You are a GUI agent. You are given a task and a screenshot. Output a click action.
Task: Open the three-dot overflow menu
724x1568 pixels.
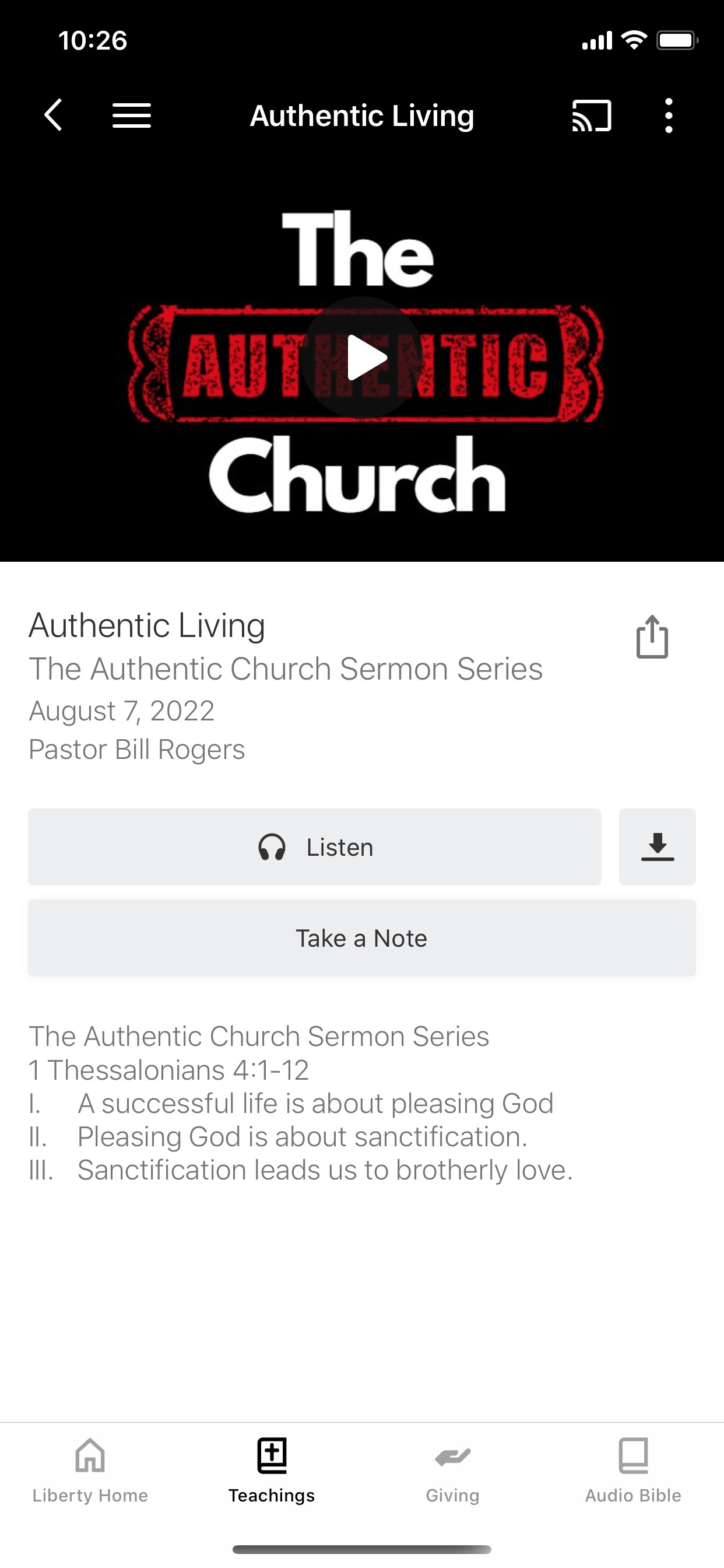(669, 115)
